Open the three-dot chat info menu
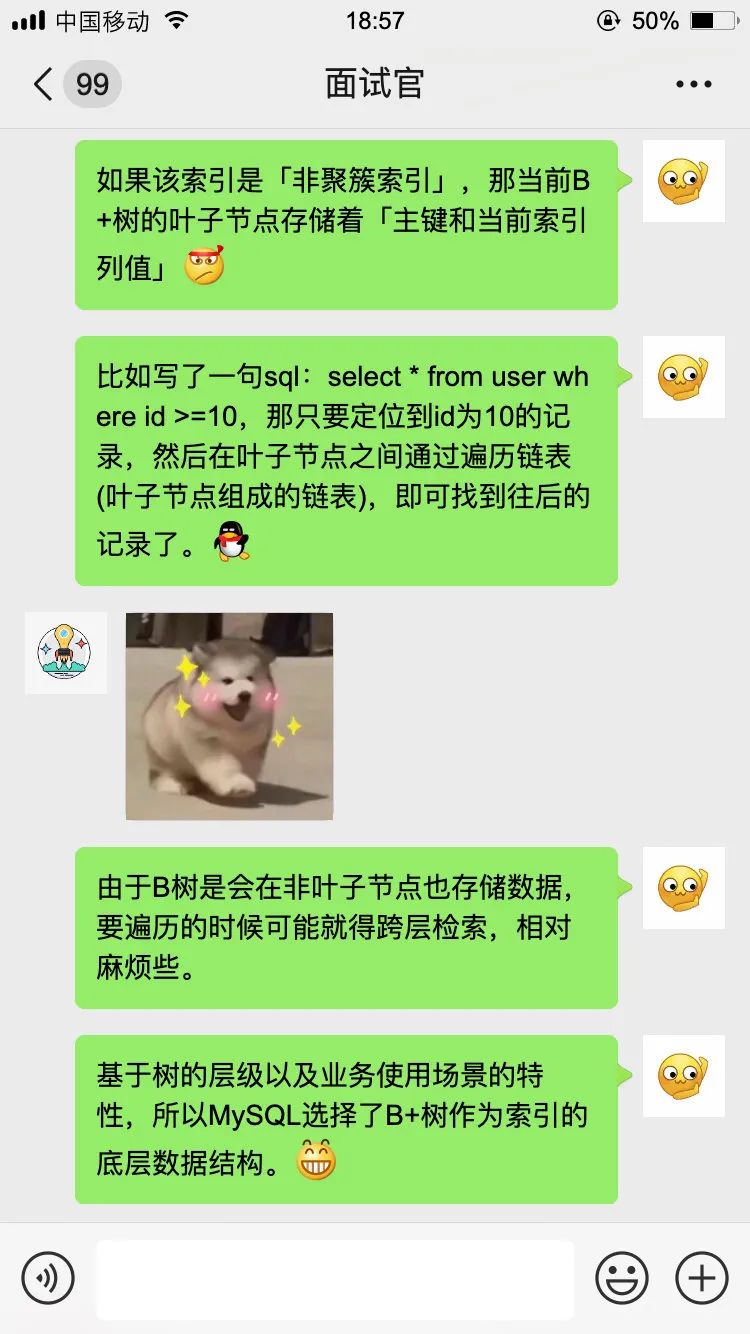The width and height of the screenshot is (750, 1334). (693, 85)
